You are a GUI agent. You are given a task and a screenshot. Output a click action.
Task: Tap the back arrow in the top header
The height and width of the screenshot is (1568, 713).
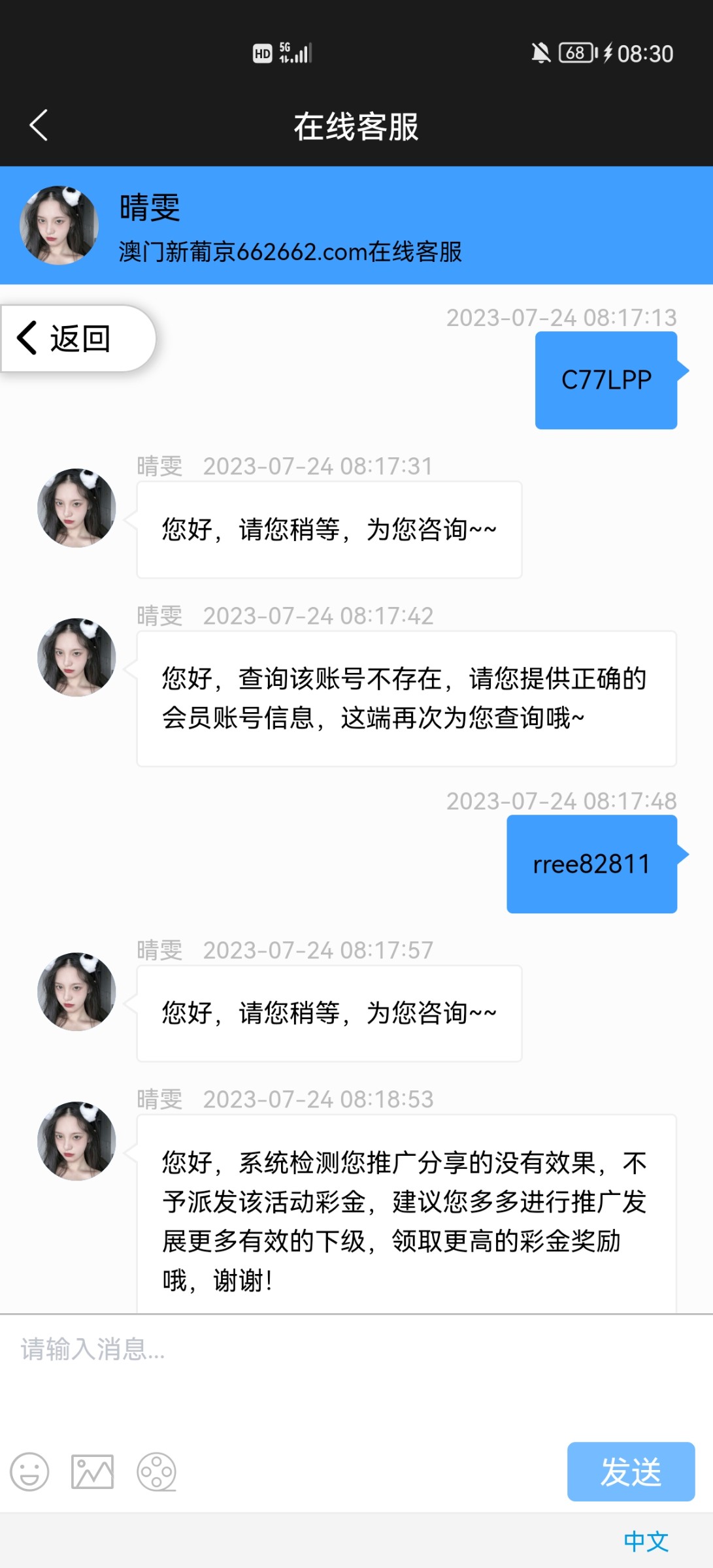pos(39,126)
